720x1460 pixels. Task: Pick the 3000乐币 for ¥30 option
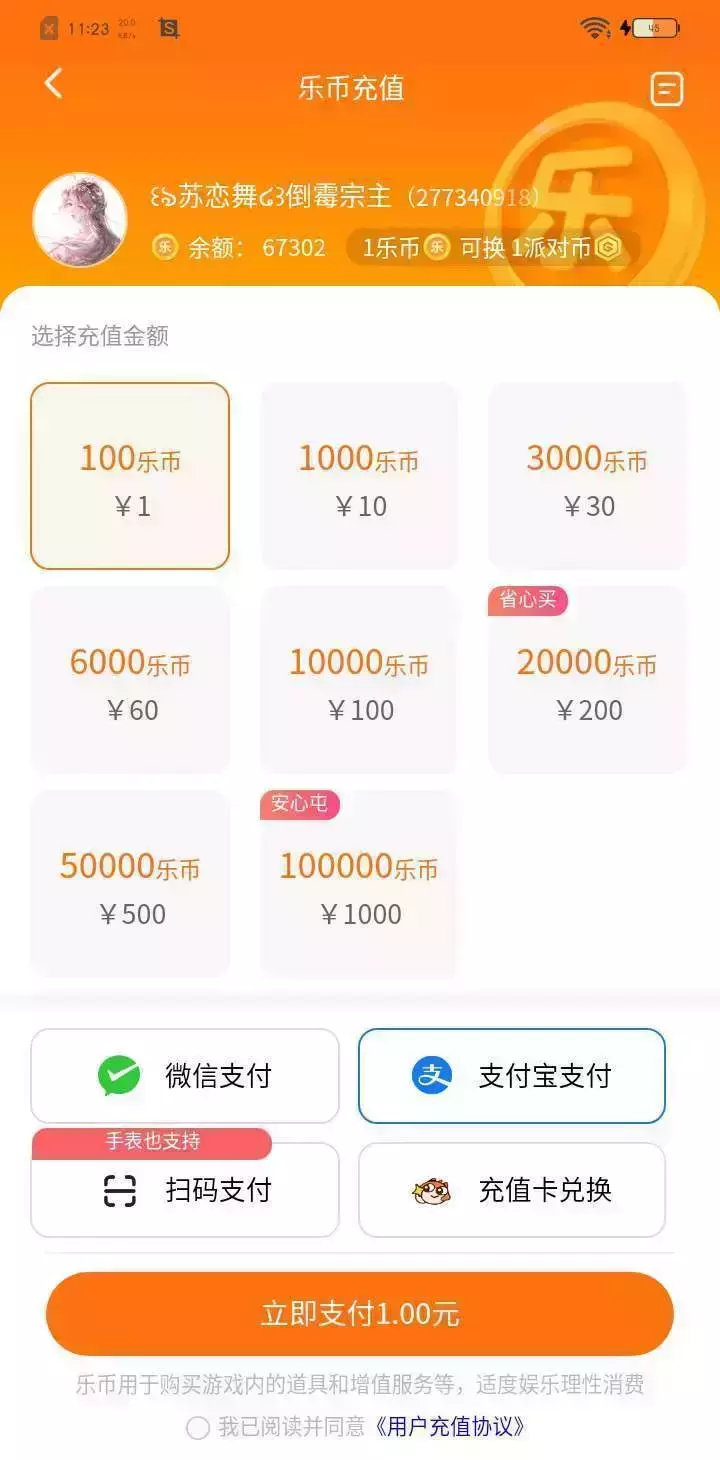(588, 476)
